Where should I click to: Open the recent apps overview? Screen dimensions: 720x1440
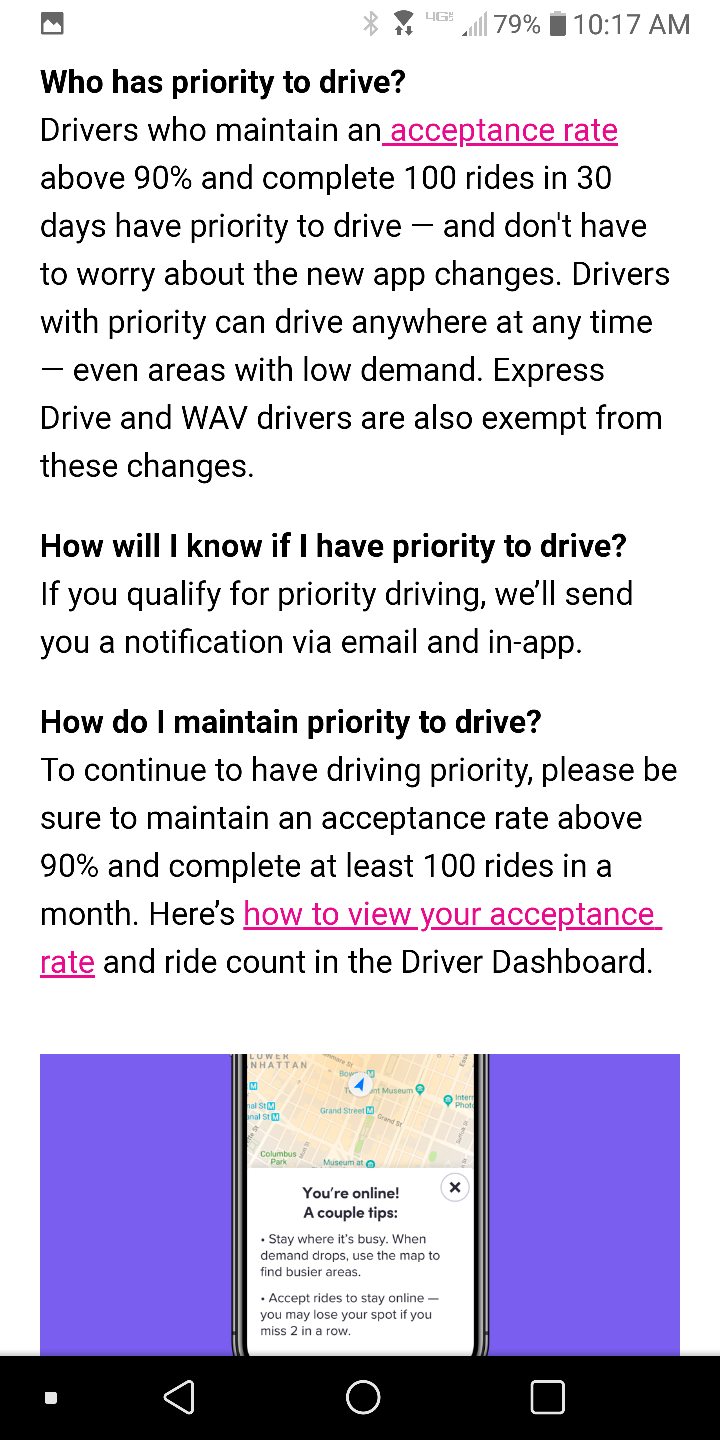tap(547, 1397)
